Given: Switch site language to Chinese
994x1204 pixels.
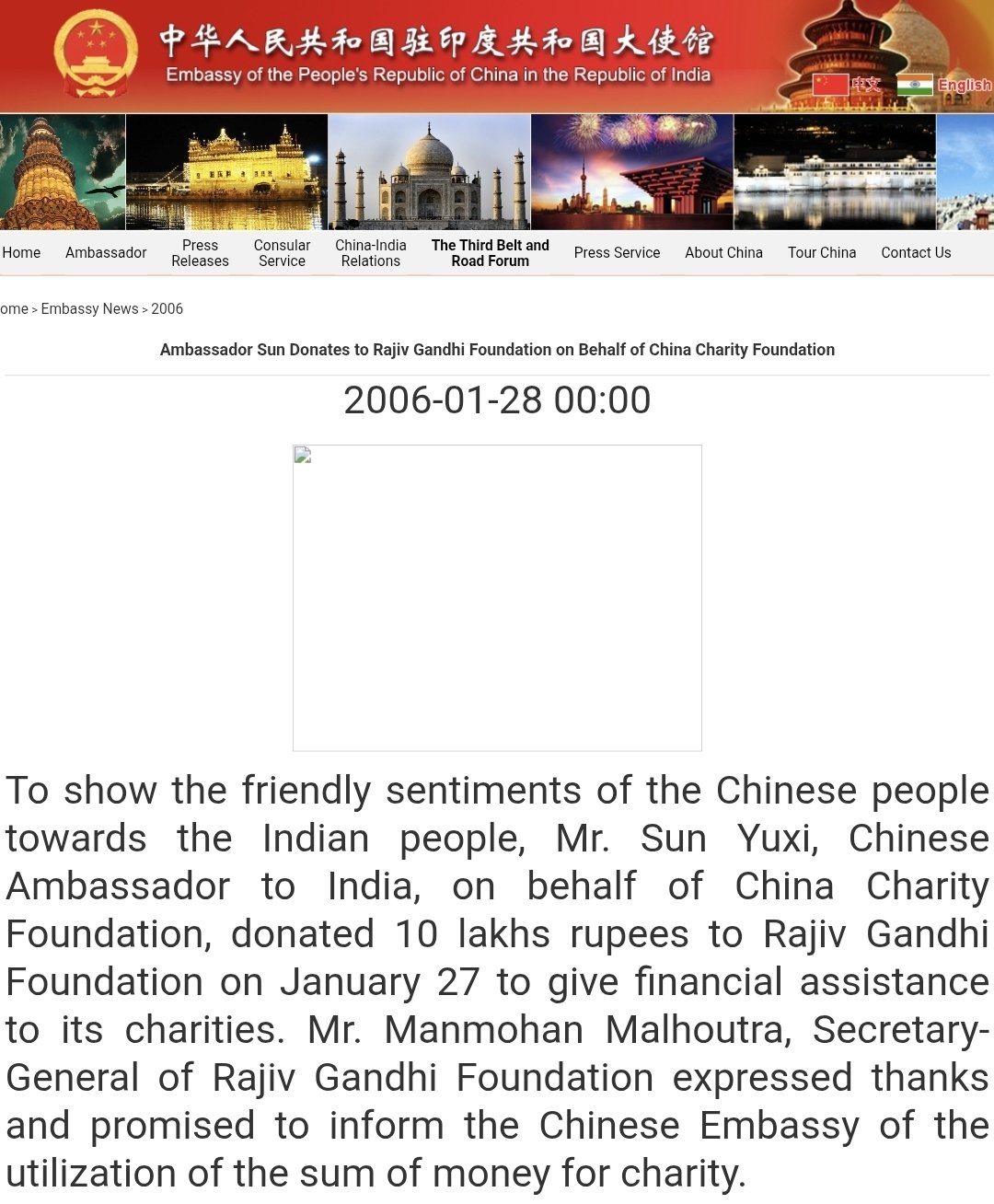Looking at the screenshot, I should coord(849,86).
